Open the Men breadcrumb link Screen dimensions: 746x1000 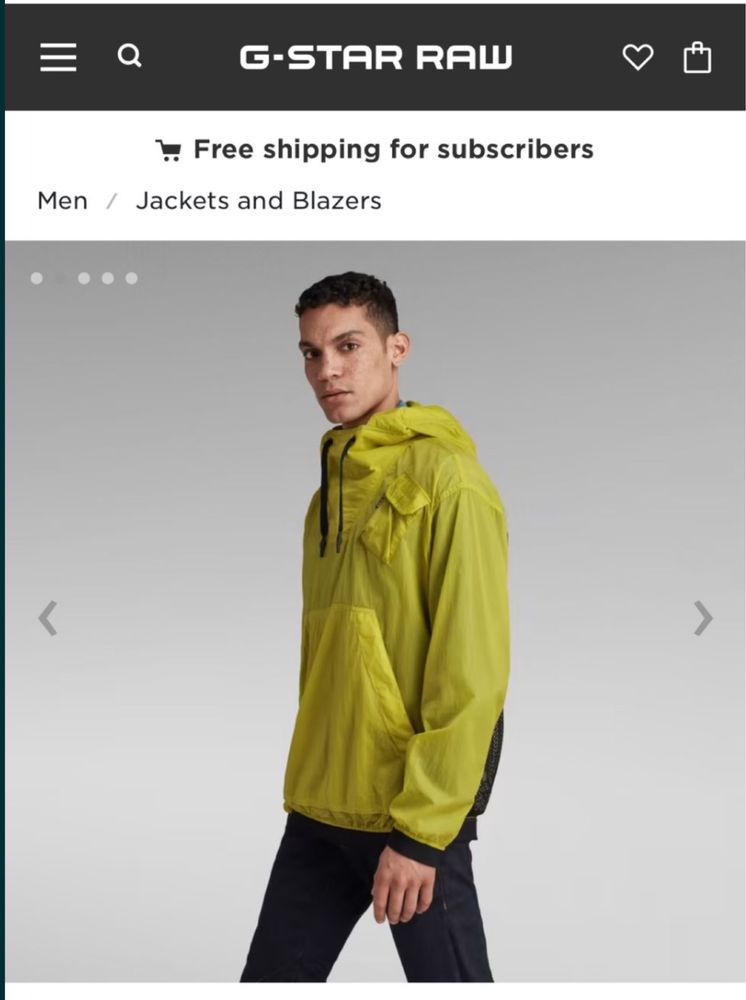click(x=62, y=201)
